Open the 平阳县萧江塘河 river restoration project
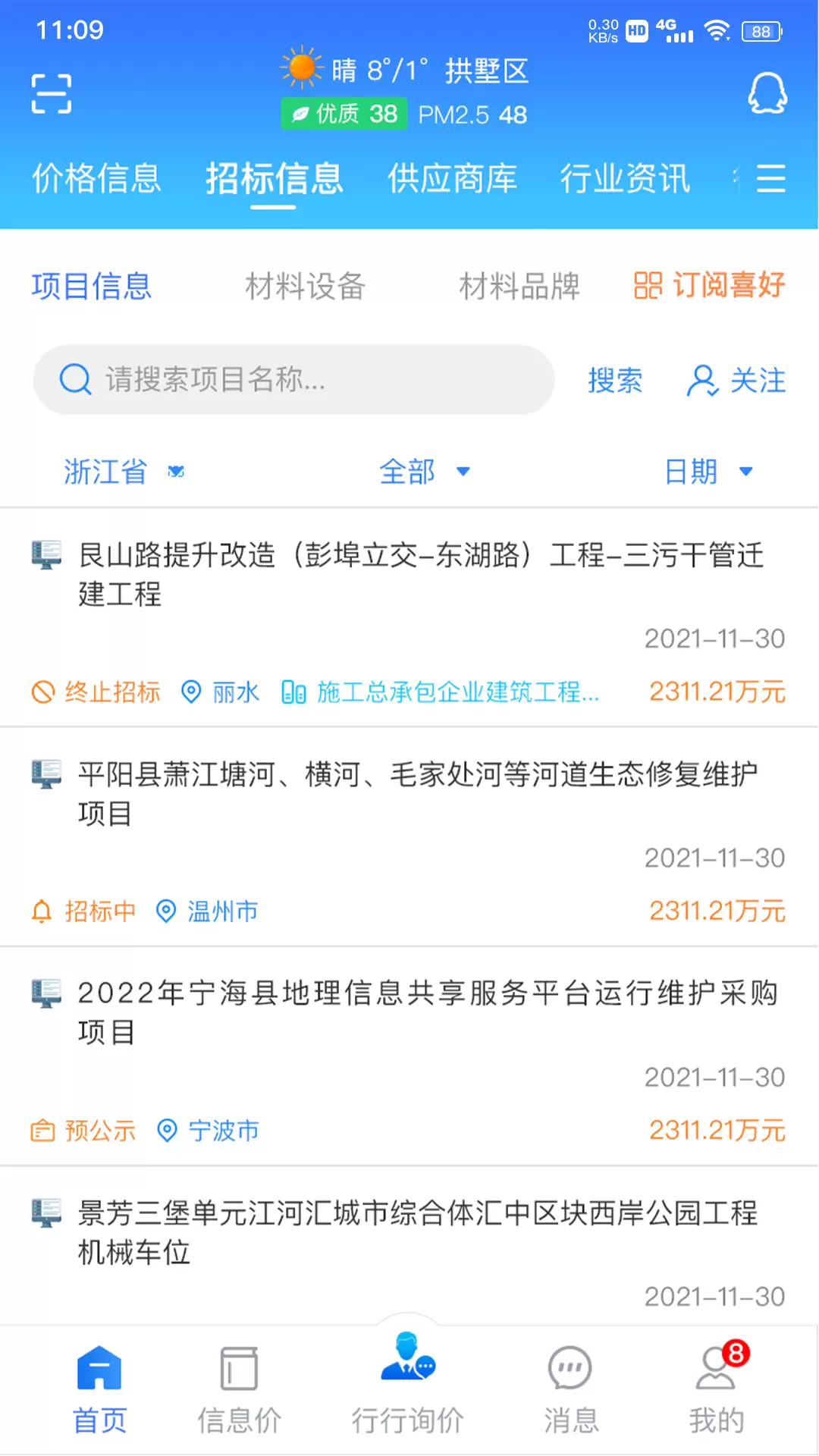 409,836
